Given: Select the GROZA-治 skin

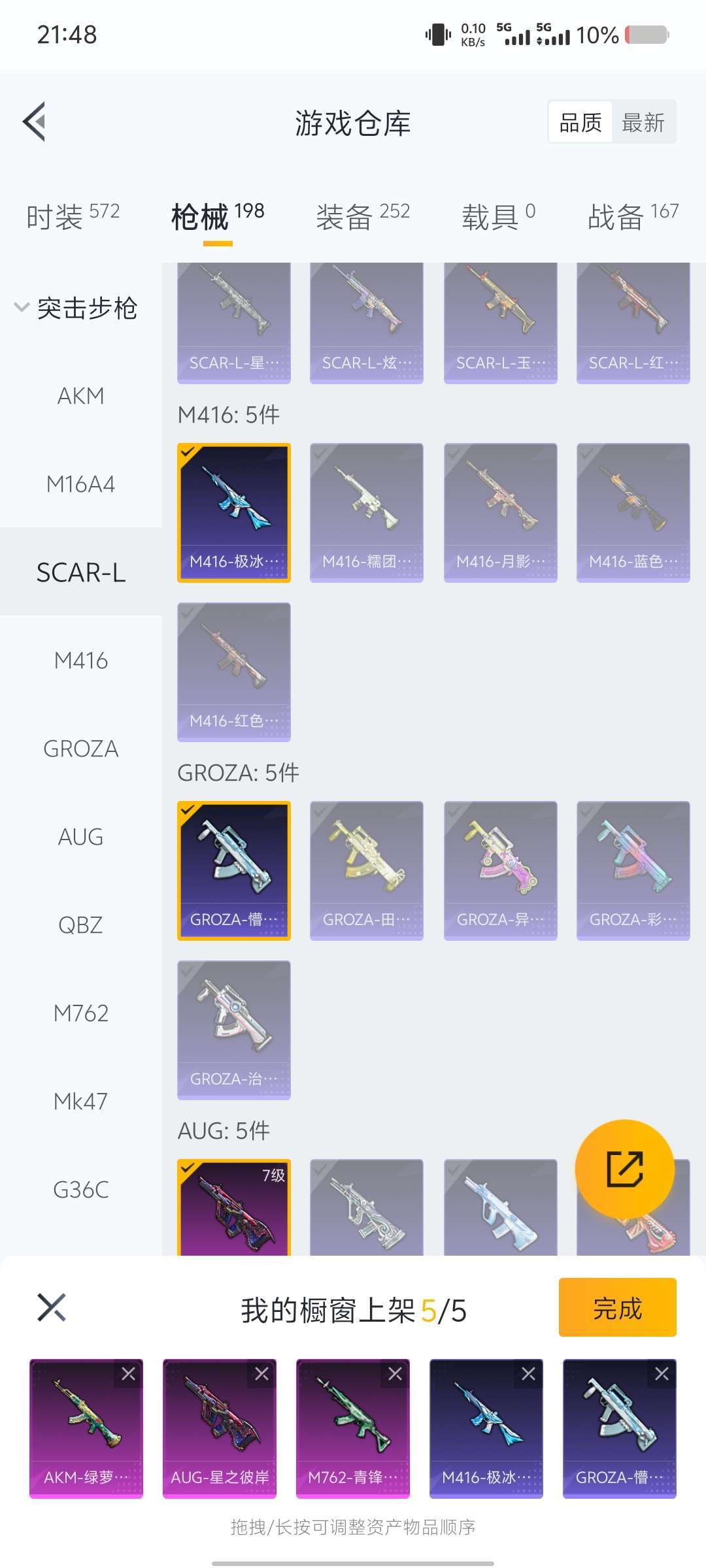Looking at the screenshot, I should (x=234, y=1030).
